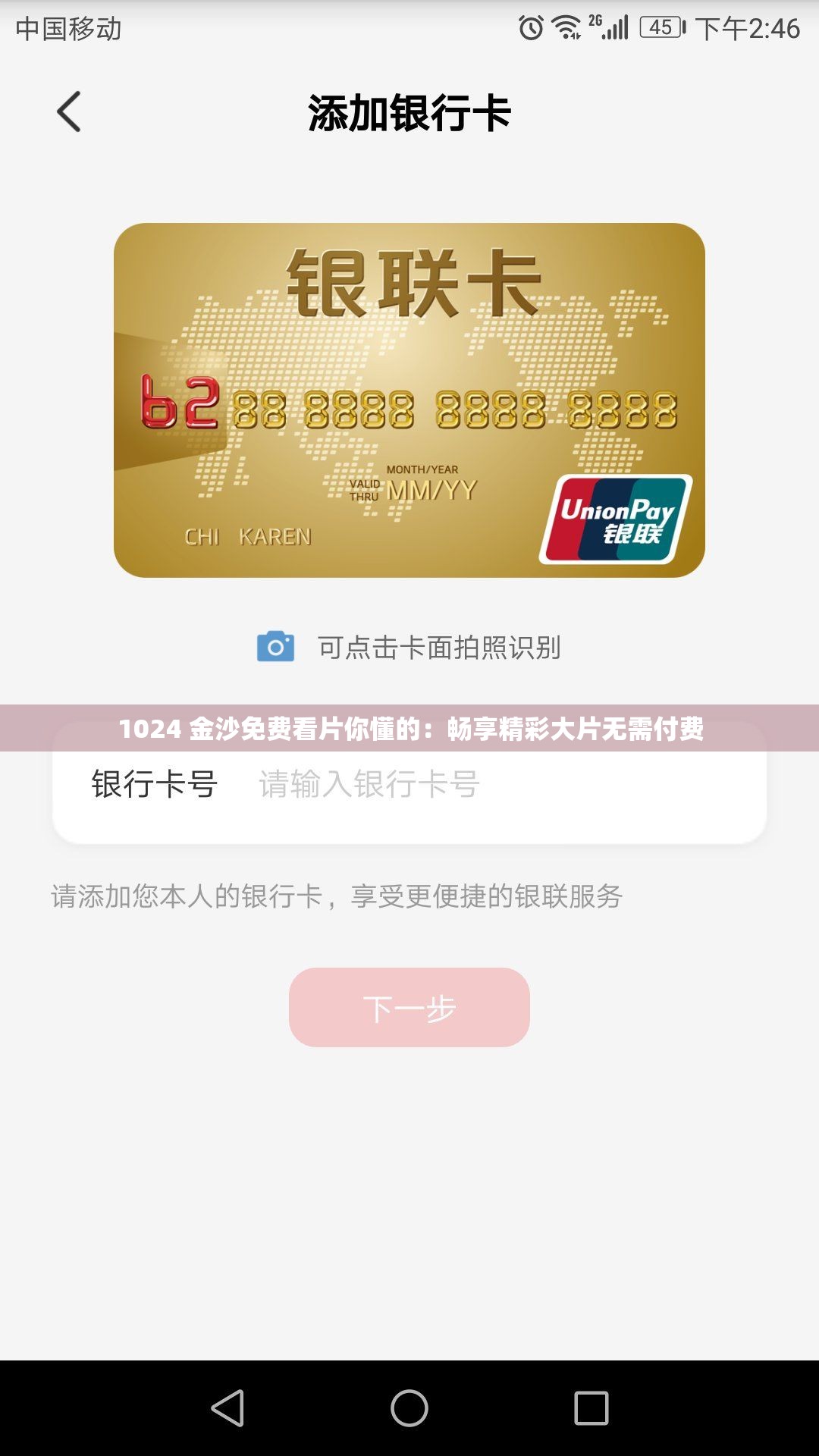
Task: Tap the 下一步 button
Action: 409,1009
